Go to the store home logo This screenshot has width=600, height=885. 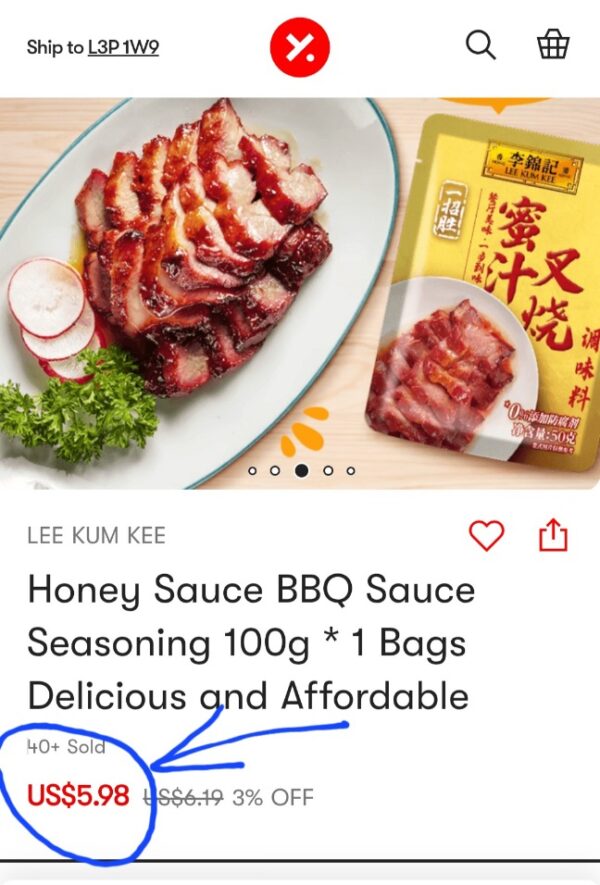coord(299,47)
